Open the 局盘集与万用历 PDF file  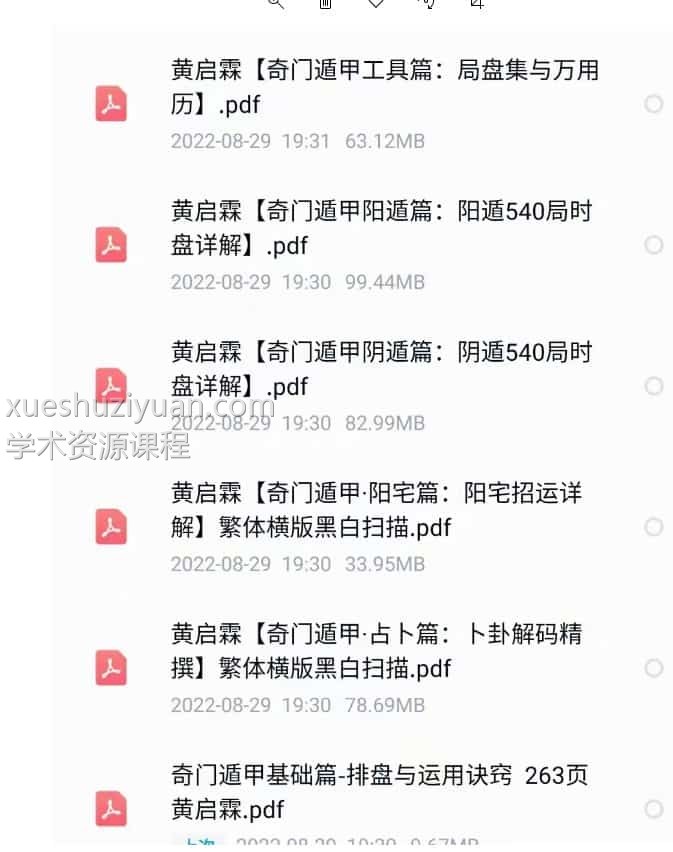pos(384,88)
